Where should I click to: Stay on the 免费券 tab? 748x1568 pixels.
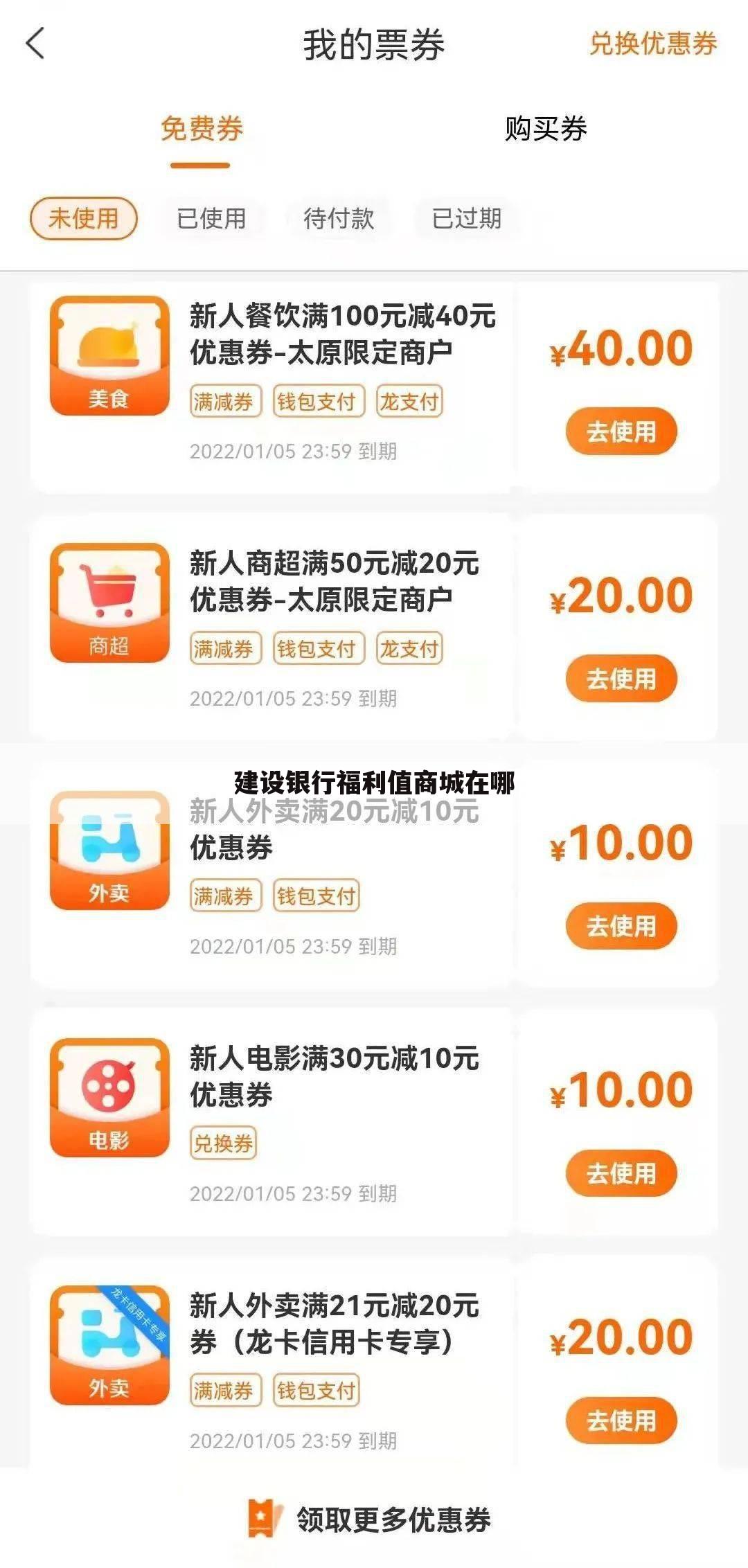click(x=201, y=128)
